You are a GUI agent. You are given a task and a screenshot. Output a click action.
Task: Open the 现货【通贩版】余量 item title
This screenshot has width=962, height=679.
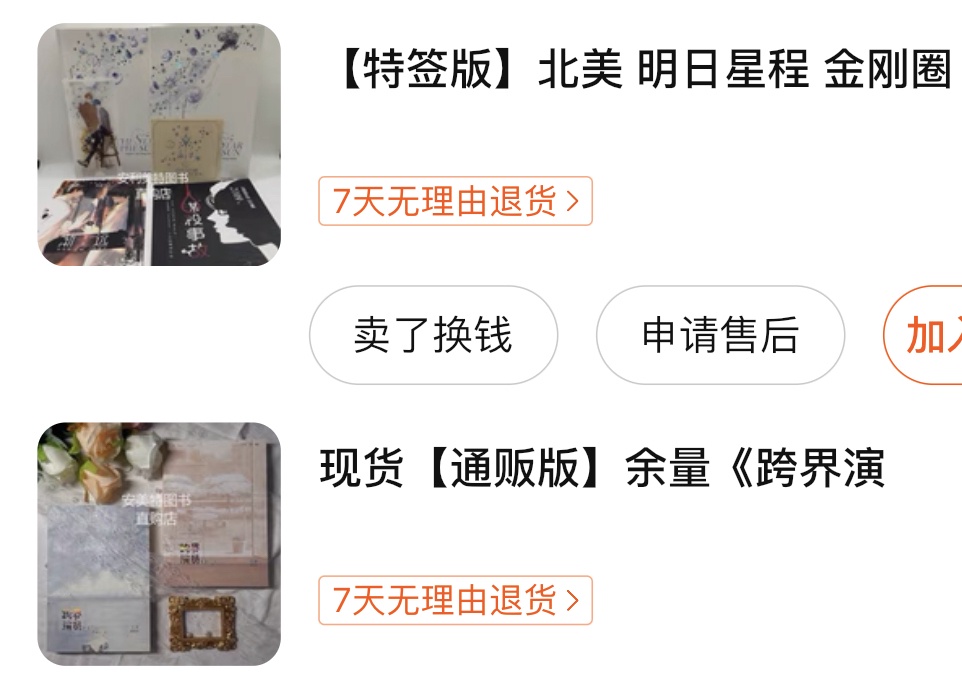602,468
